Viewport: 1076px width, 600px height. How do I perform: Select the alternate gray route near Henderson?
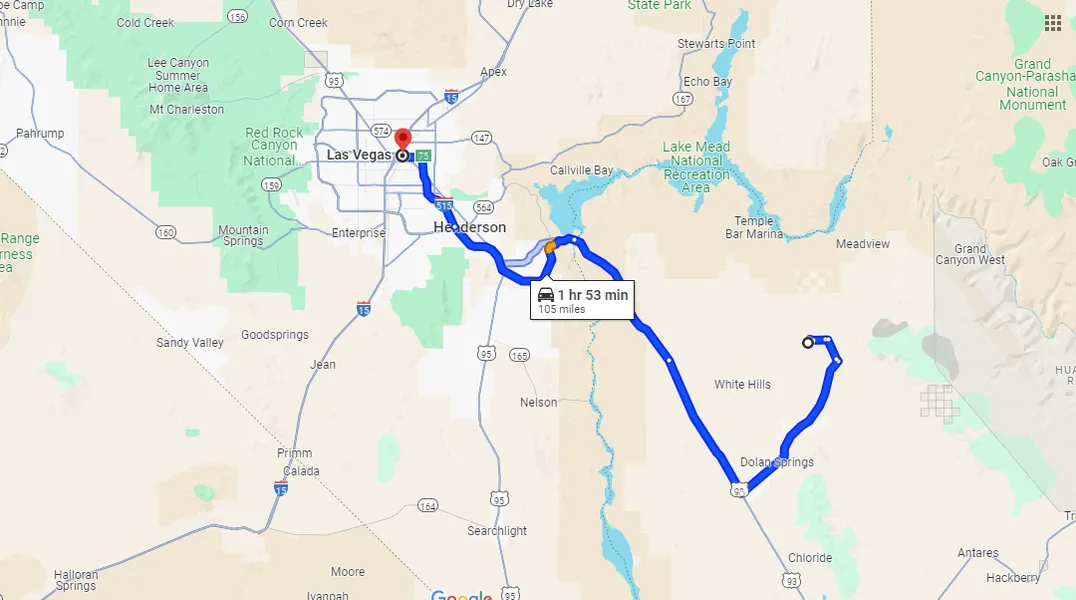521,259
